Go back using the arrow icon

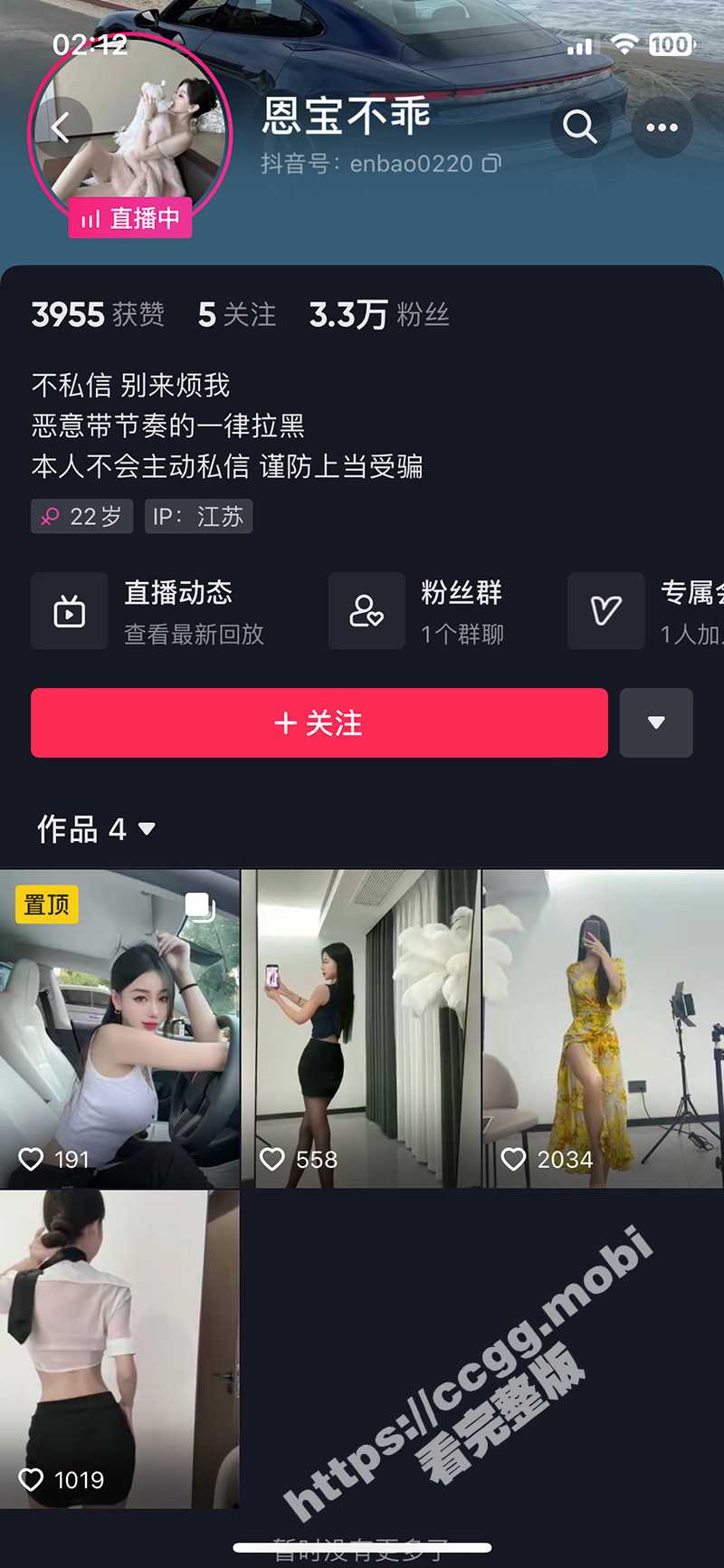62,128
